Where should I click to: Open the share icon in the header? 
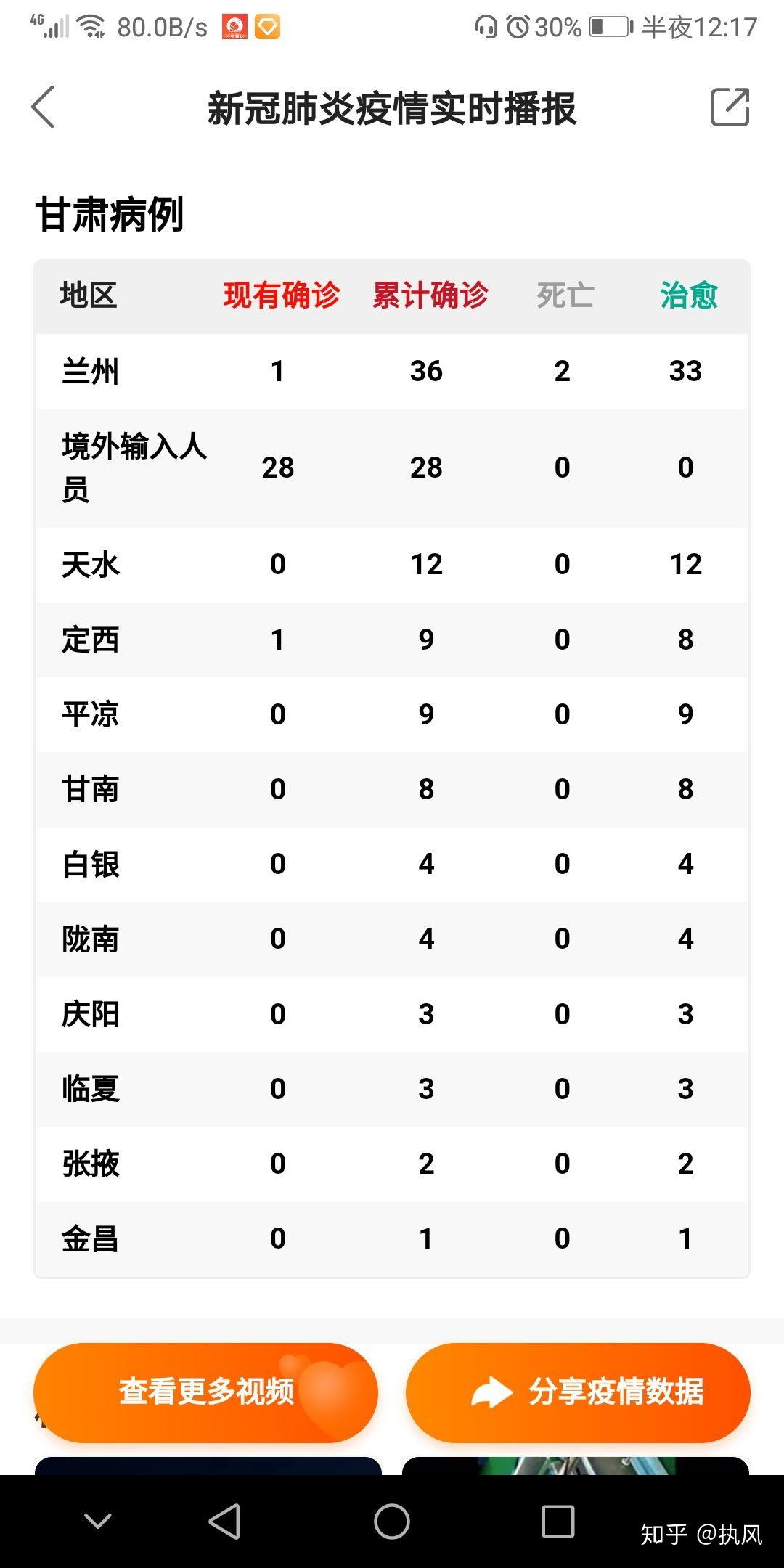729,107
